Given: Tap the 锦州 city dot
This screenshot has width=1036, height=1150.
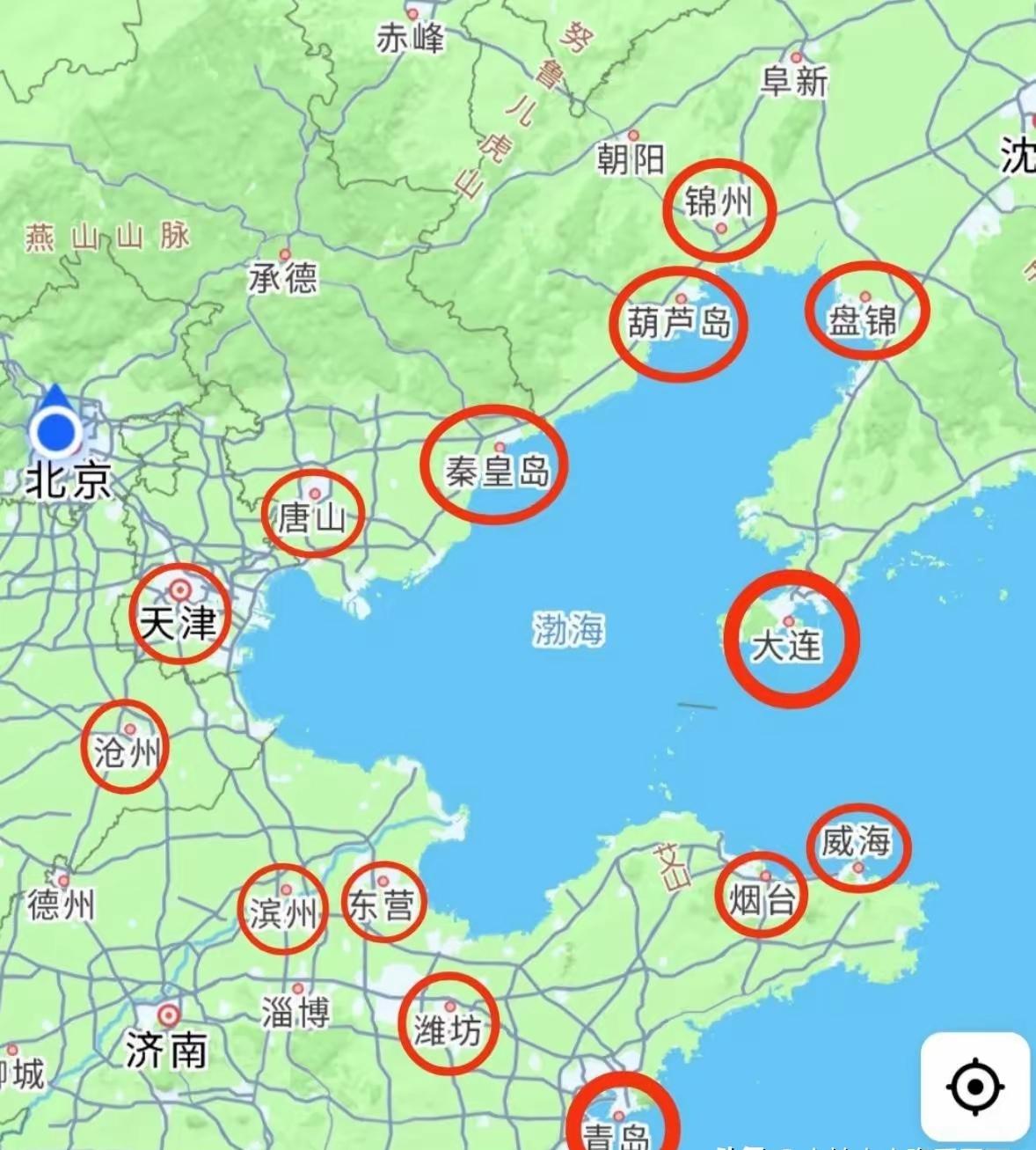Looking at the screenshot, I should (720, 230).
